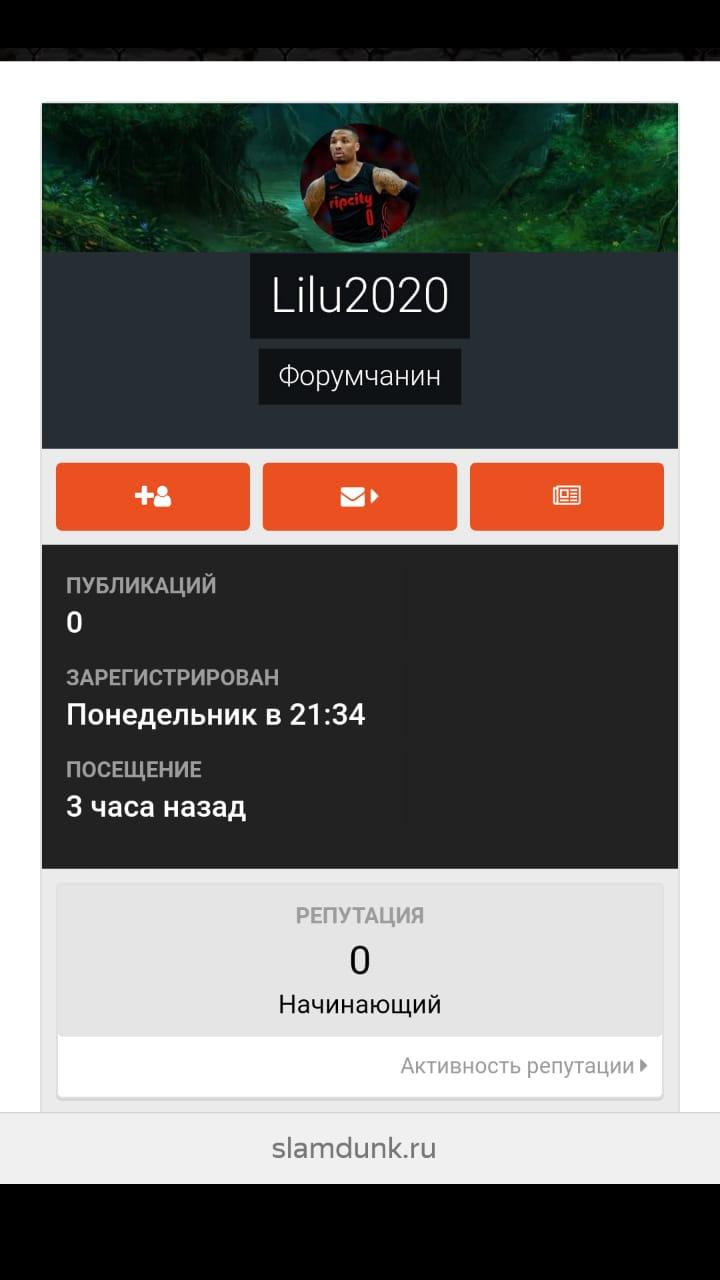Open Активность репутации link
Viewport: 720px width, 1280px height.
(524, 1066)
